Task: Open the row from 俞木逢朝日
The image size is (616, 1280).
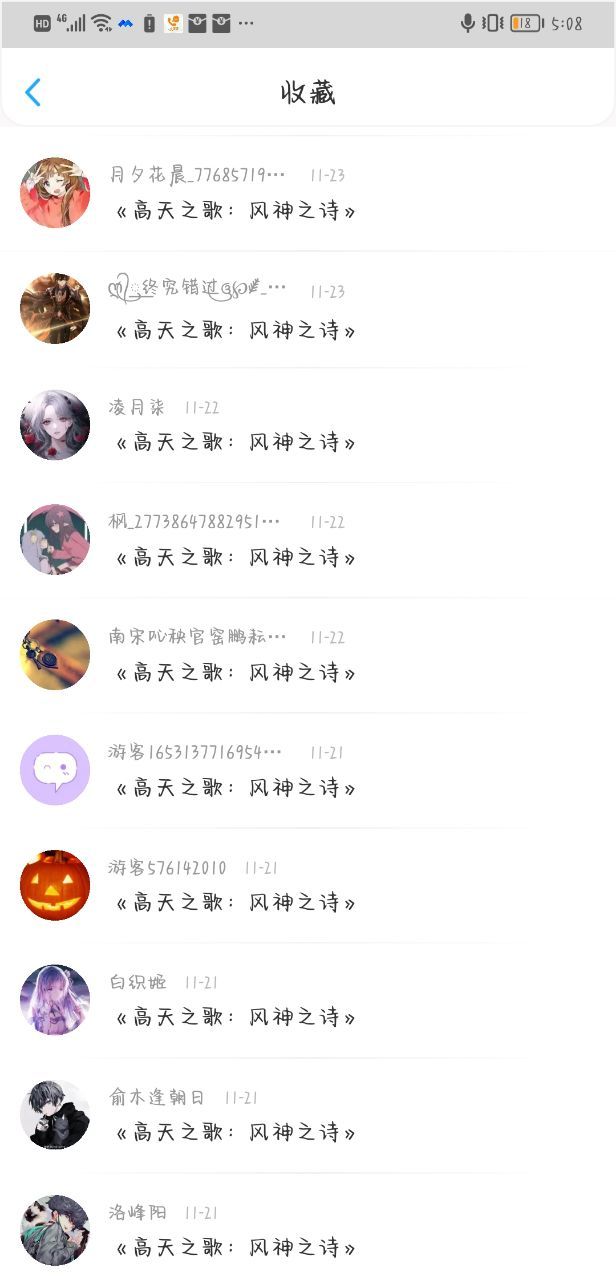Action: (308, 1115)
